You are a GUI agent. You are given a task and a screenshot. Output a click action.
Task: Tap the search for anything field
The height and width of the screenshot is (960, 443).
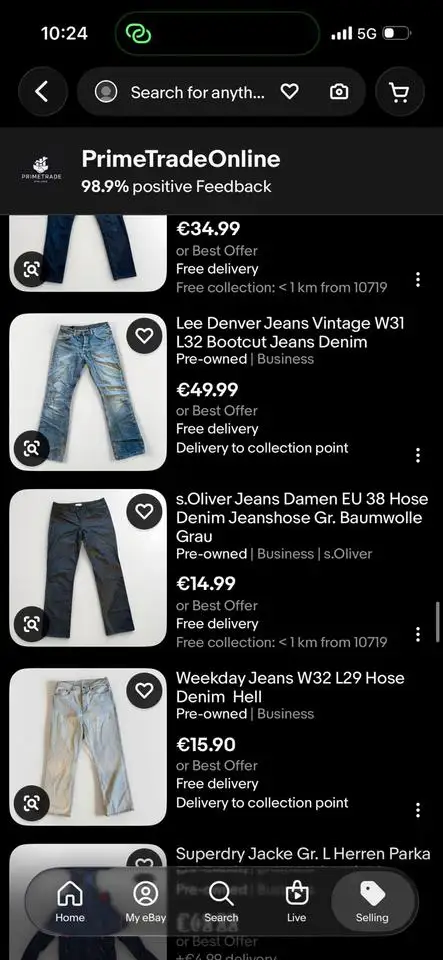198,92
